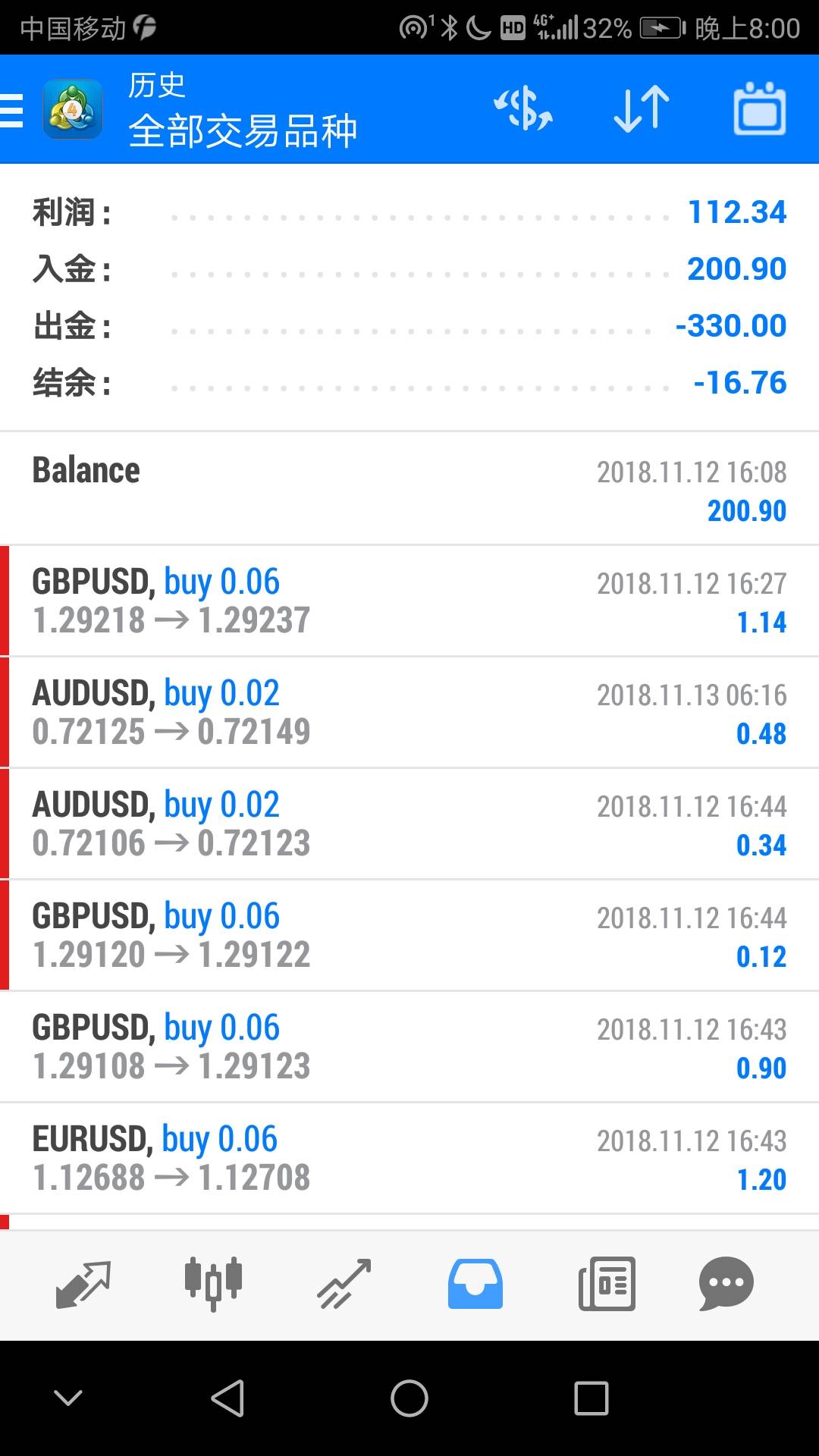Tap the Balance 200.90 deposit entry
This screenshot has width=819, height=1456.
pos(409,489)
